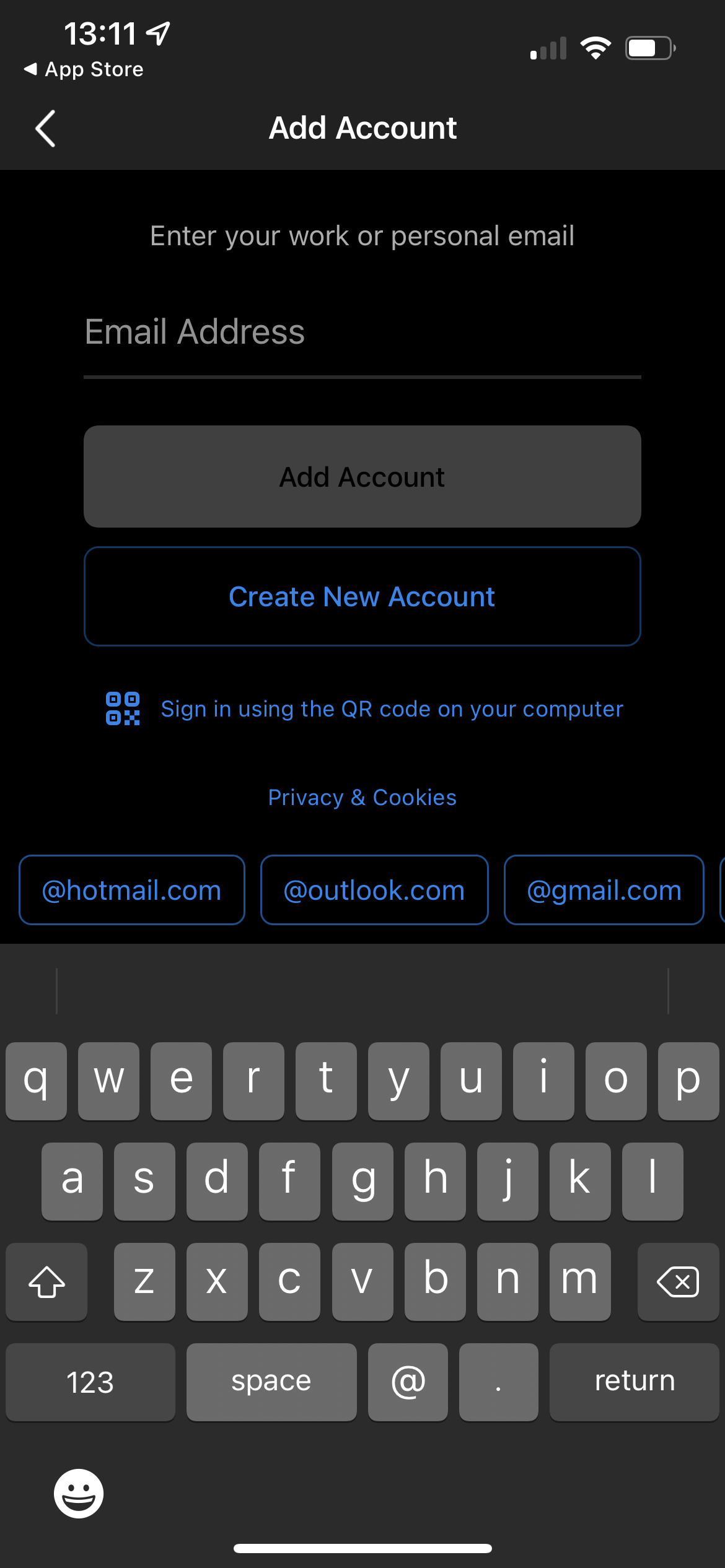Choose the @outlook.com suffix chip
Screen dimensions: 725x1568
(374, 890)
